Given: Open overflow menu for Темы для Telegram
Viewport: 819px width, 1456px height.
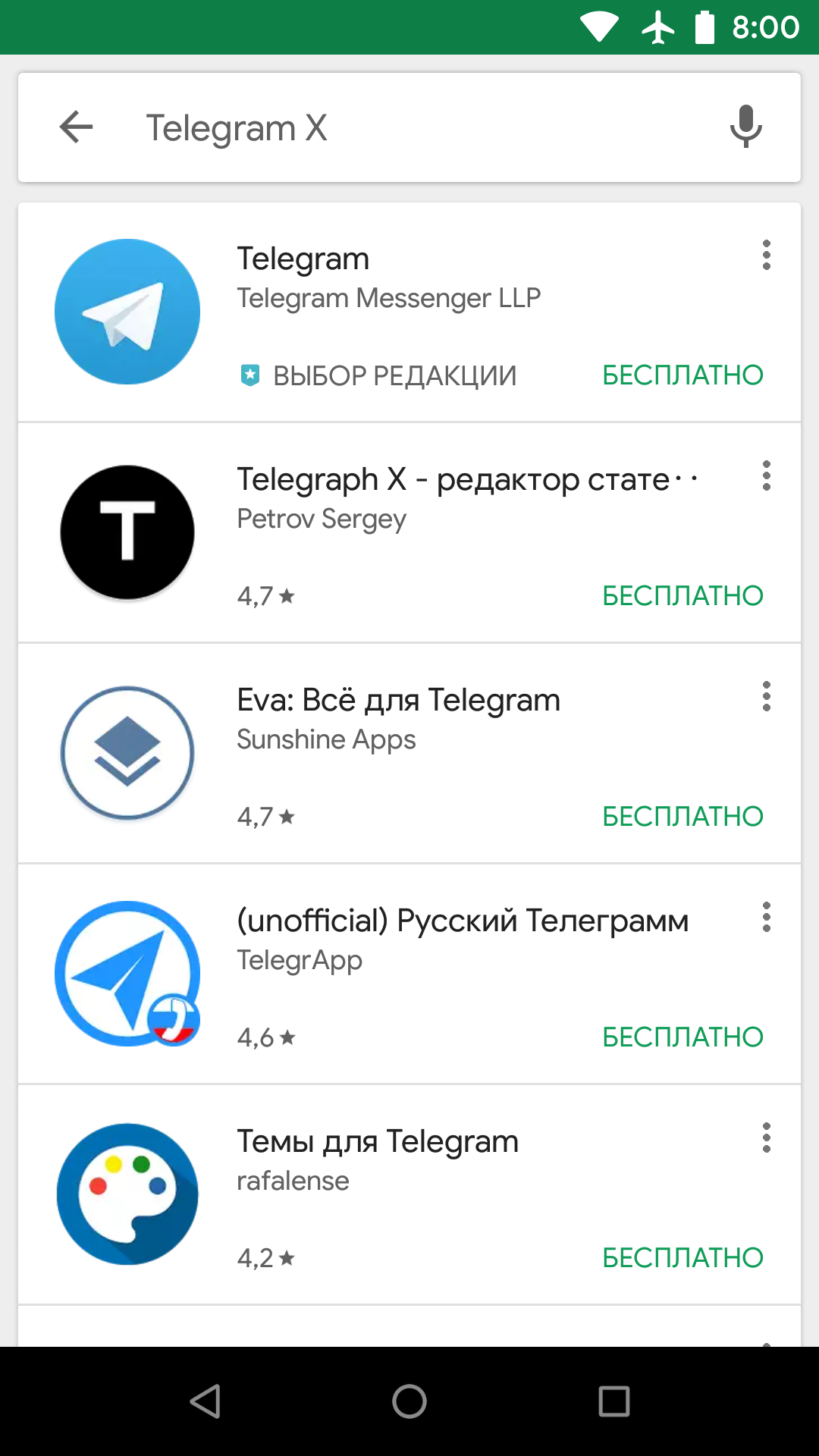Looking at the screenshot, I should [767, 1137].
